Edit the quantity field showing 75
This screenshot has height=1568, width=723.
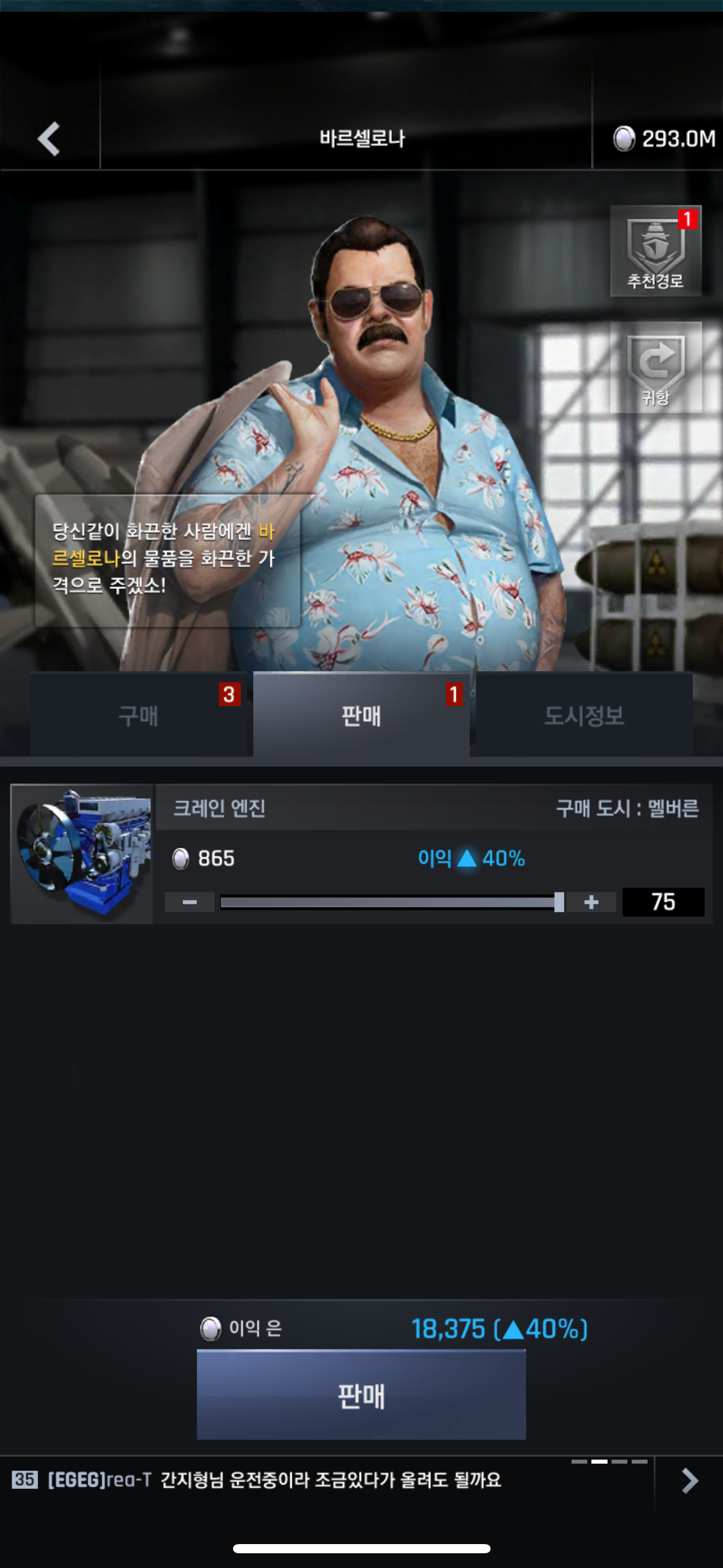pos(663,902)
